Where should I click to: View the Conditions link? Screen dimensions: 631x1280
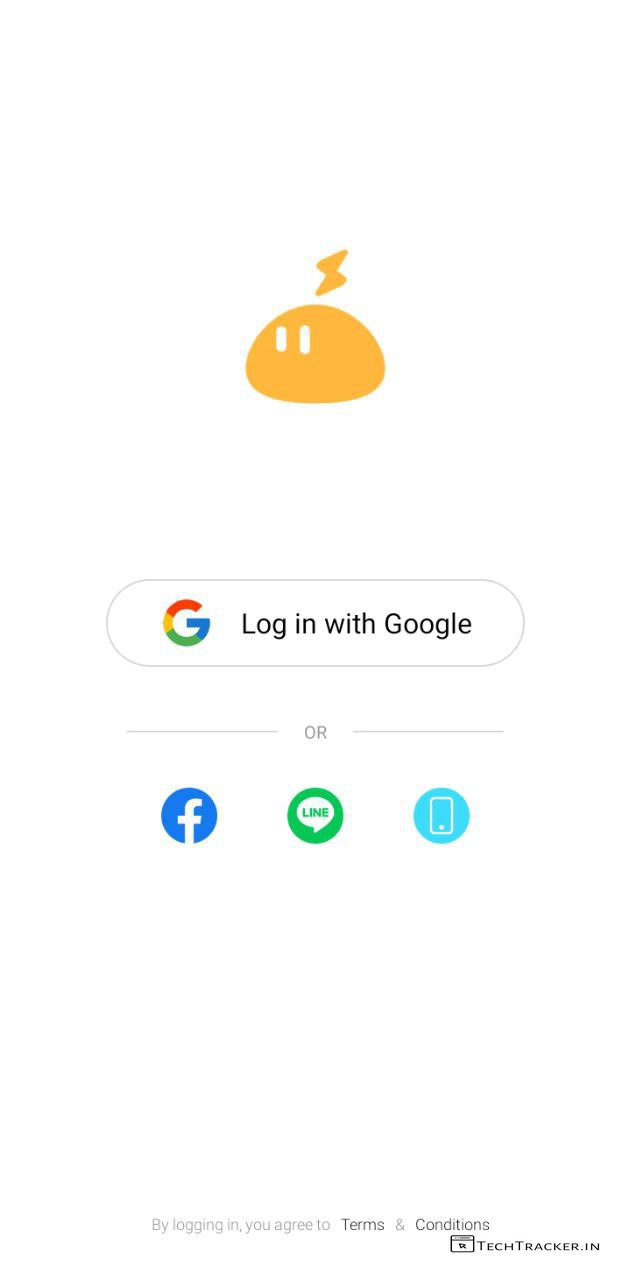[452, 1224]
